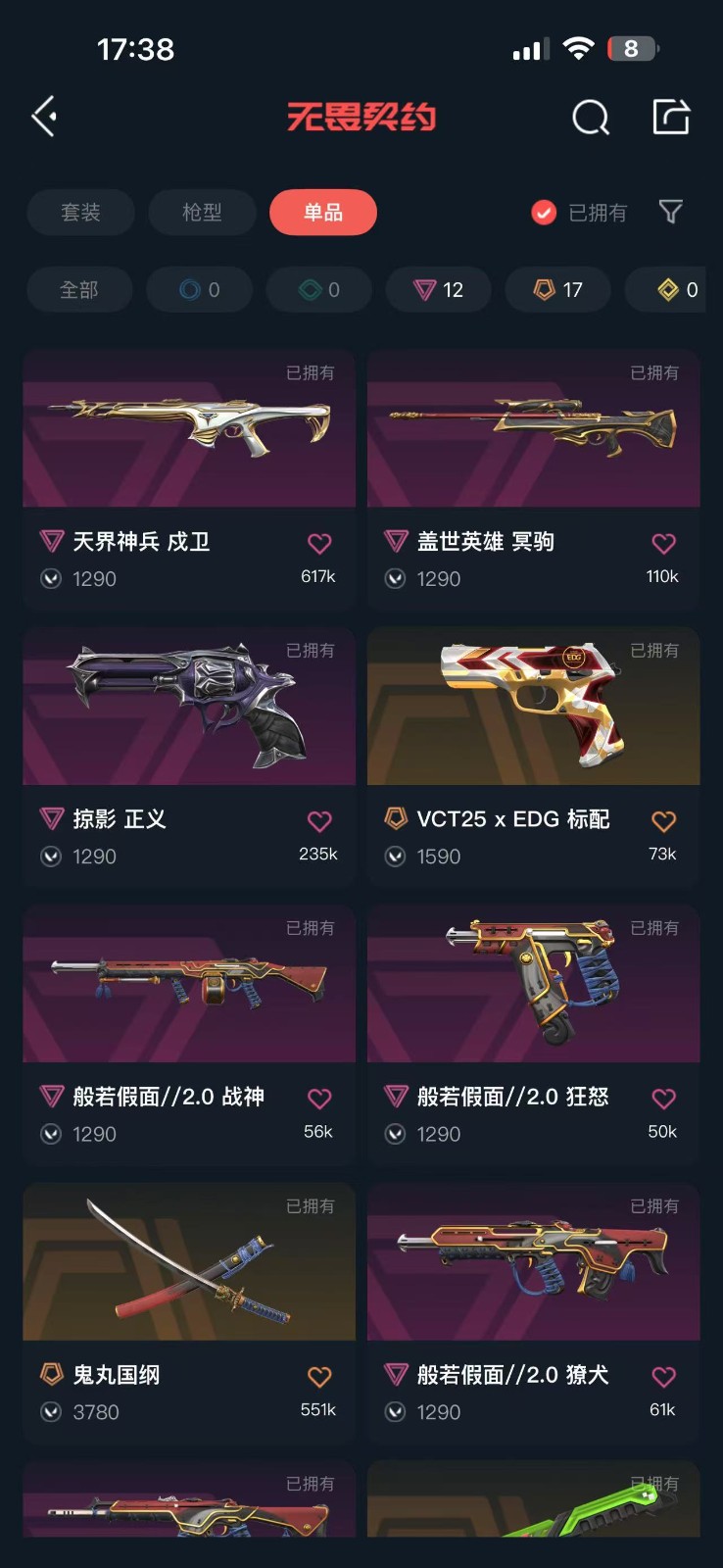The height and width of the screenshot is (1568, 723).
Task: Open the search icon in header
Action: pyautogui.click(x=590, y=118)
